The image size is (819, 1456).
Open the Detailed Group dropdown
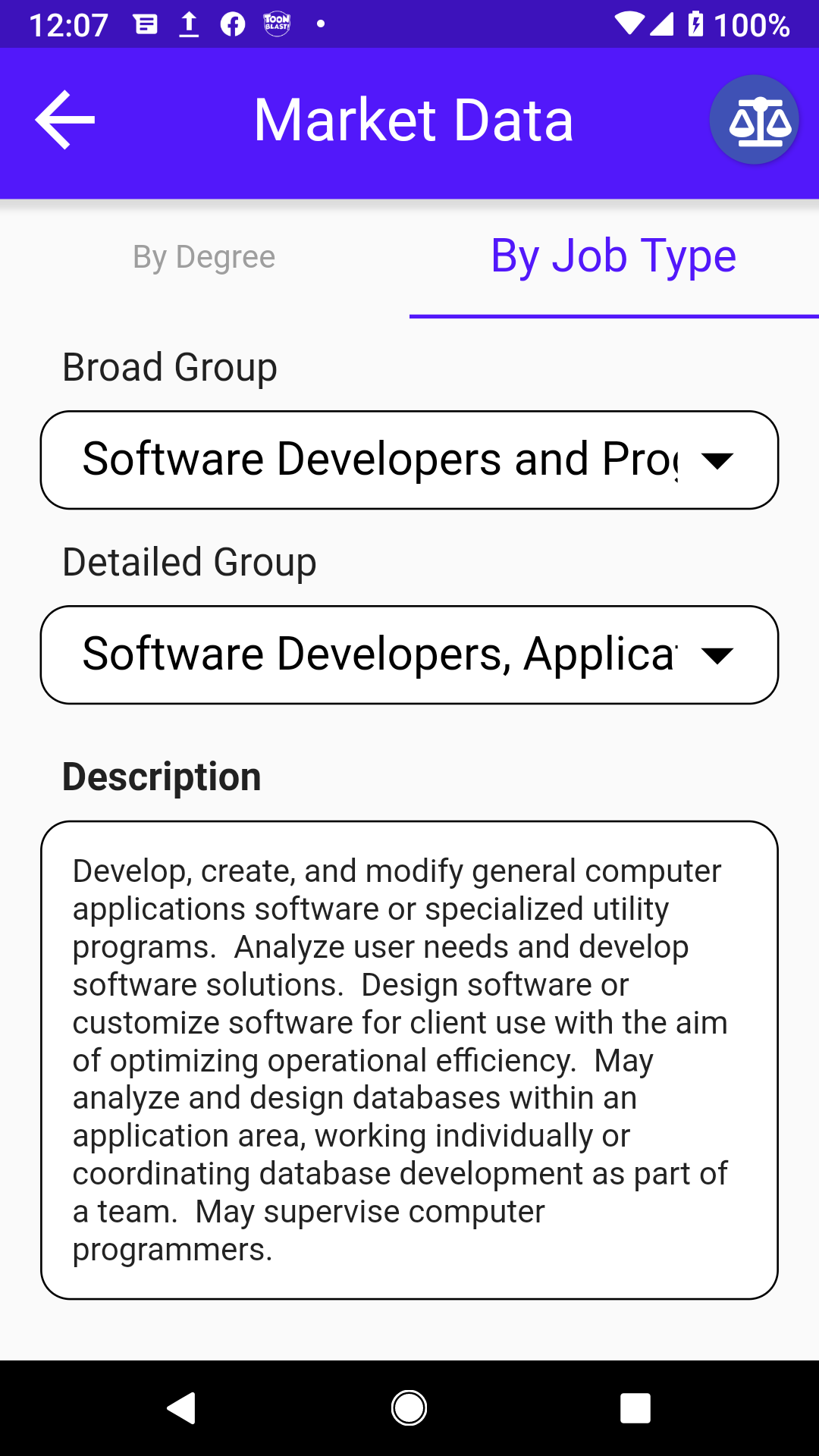(409, 655)
